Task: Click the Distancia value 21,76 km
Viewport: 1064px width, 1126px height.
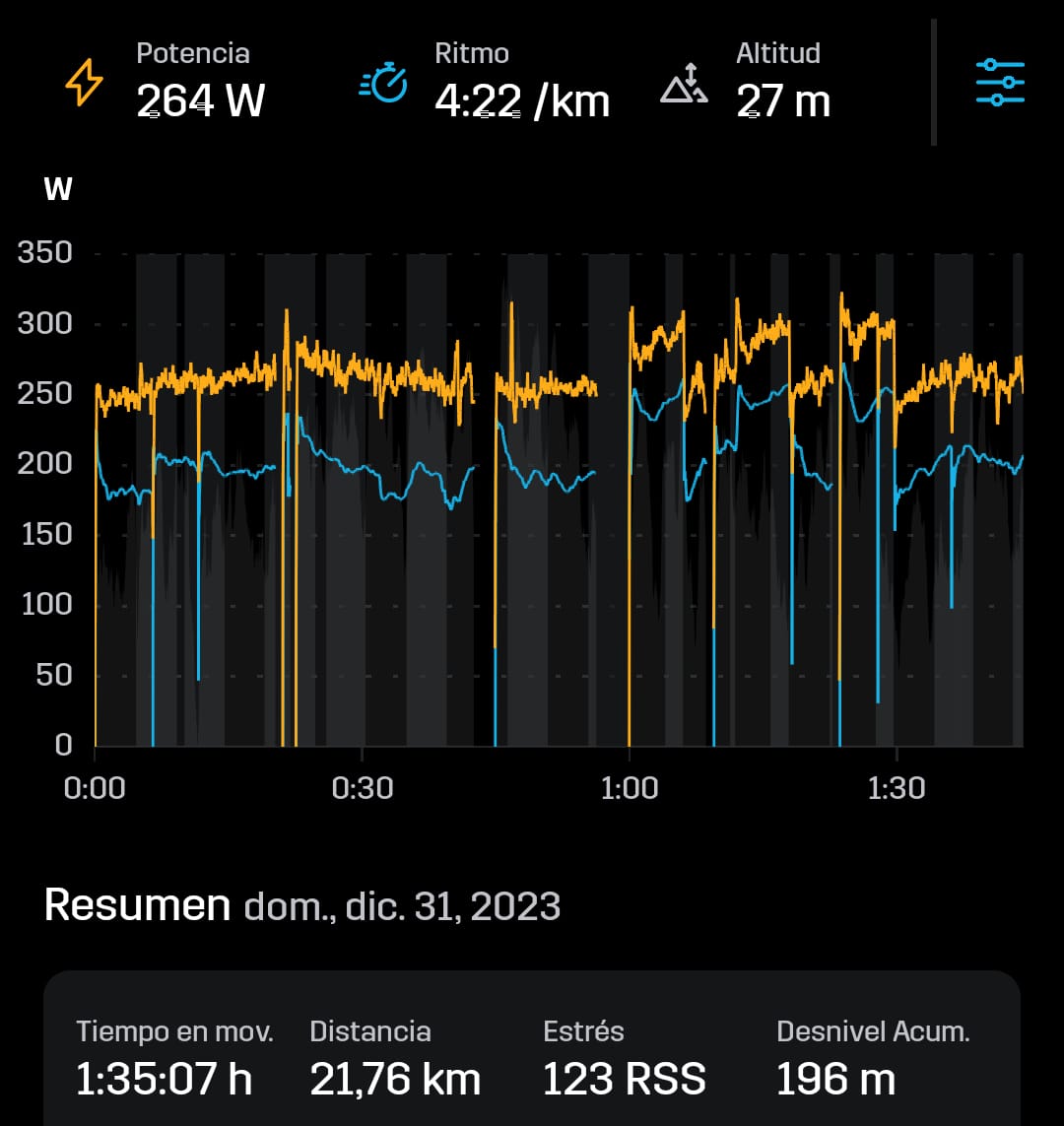Action: pos(396,1080)
